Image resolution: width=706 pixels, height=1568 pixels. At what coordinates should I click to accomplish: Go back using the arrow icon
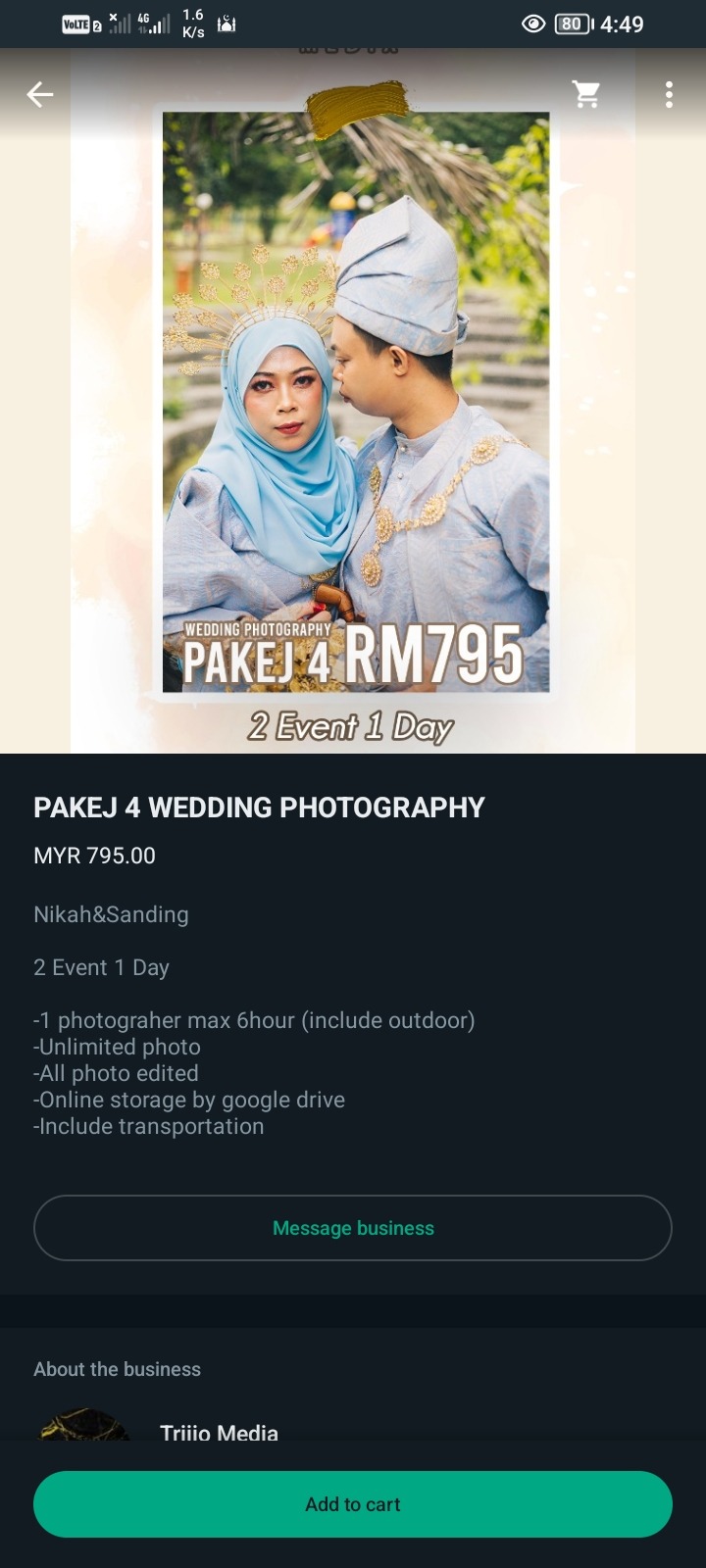[x=40, y=94]
